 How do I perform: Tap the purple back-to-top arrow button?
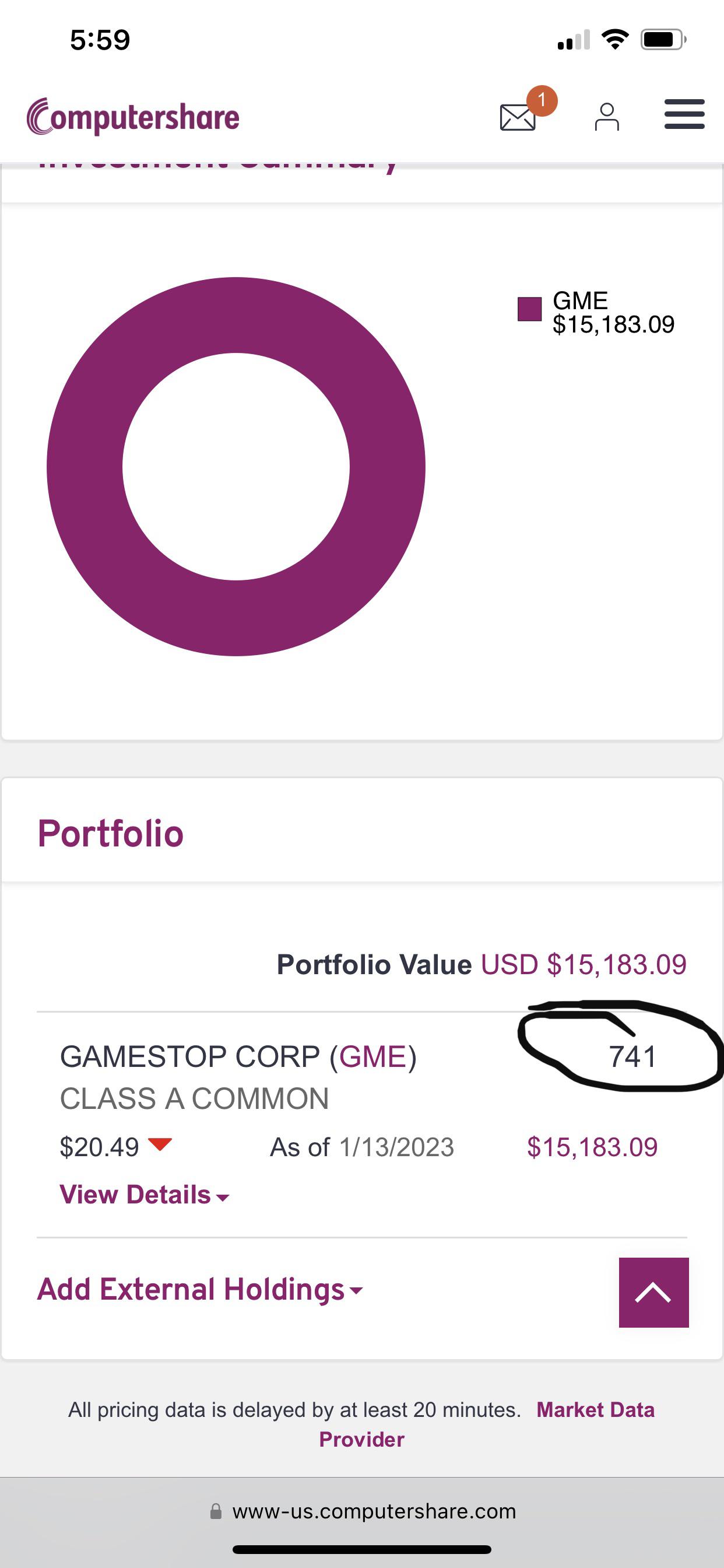click(653, 1292)
